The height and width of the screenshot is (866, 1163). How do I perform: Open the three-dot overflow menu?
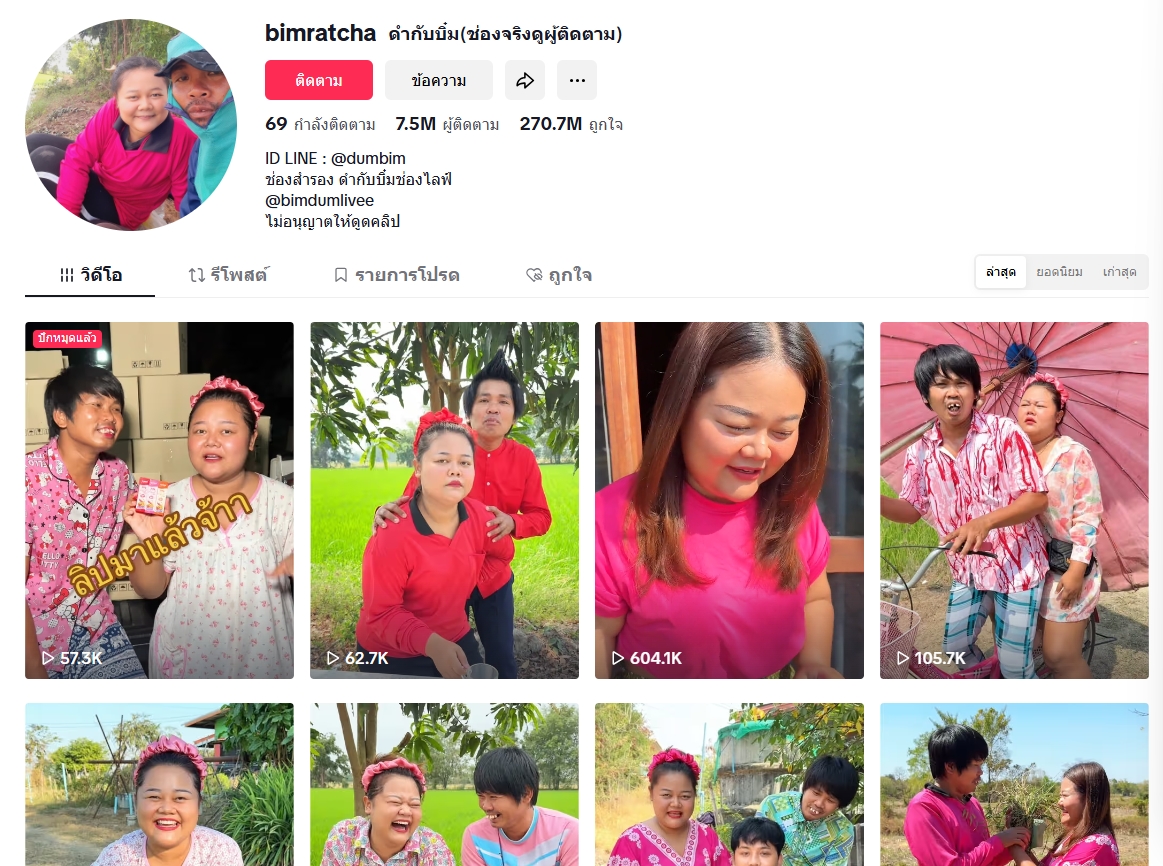pyautogui.click(x=577, y=80)
